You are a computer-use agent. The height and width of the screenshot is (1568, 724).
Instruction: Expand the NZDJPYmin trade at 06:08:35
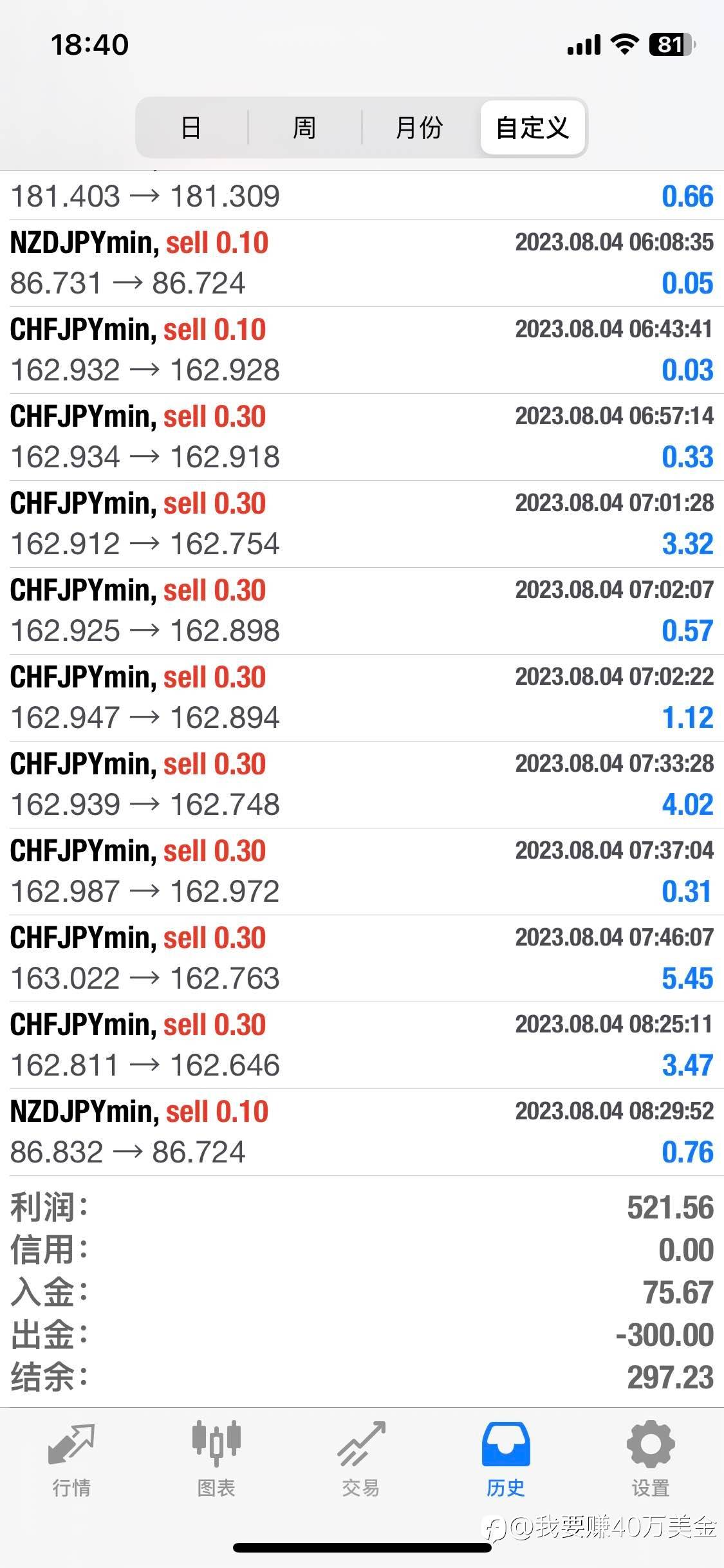pyautogui.click(x=362, y=263)
